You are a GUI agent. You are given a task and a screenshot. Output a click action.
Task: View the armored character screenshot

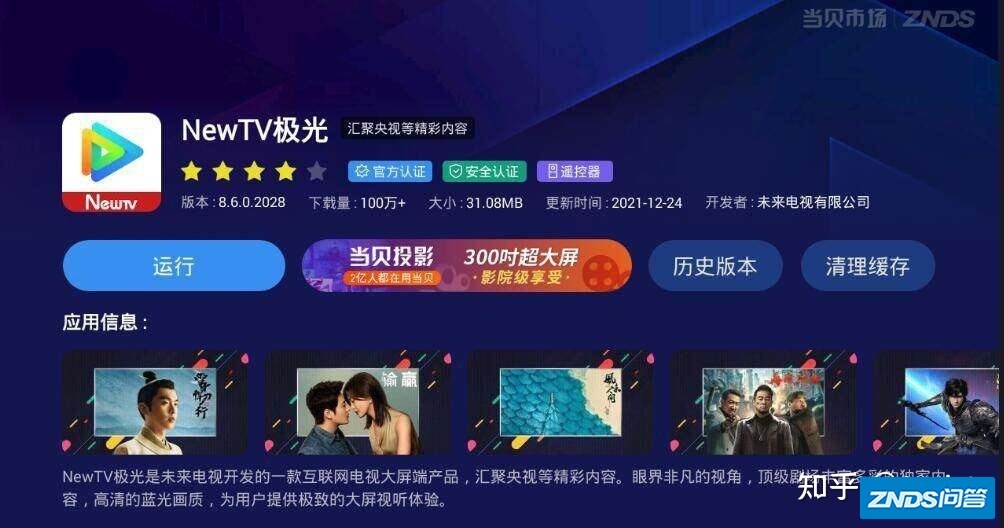pyautogui.click(x=940, y=403)
